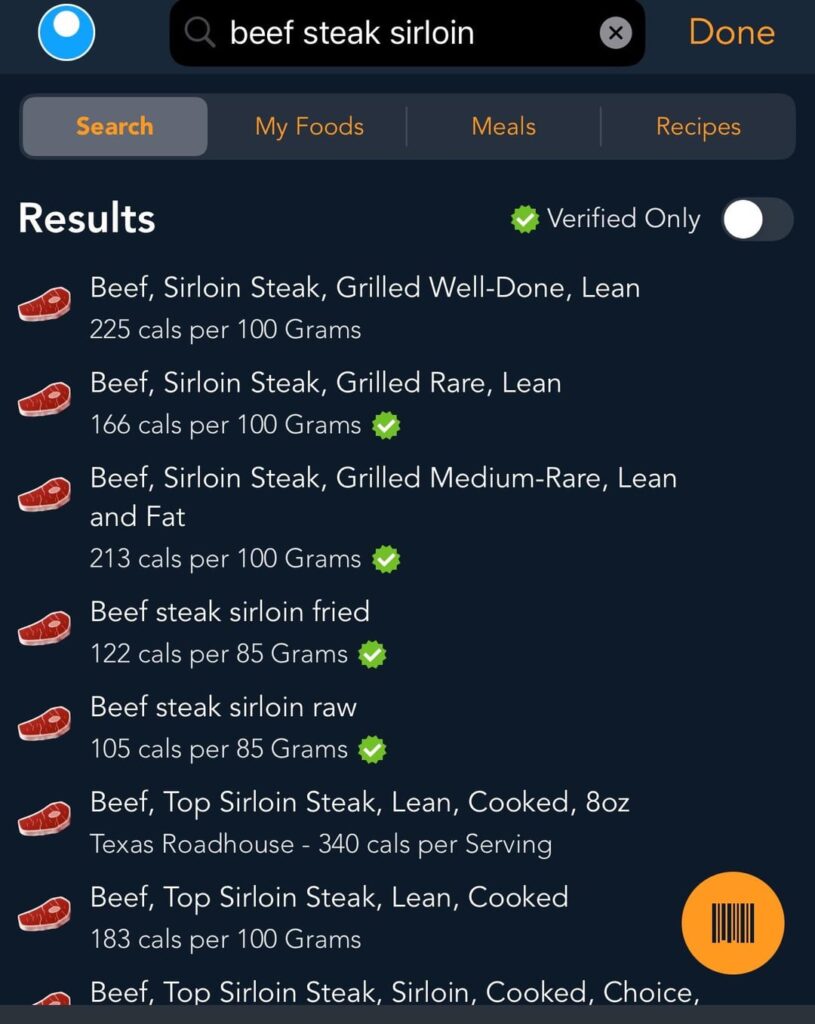Click the steak icon beside Grilled Well-Done result

pyautogui.click(x=44, y=301)
